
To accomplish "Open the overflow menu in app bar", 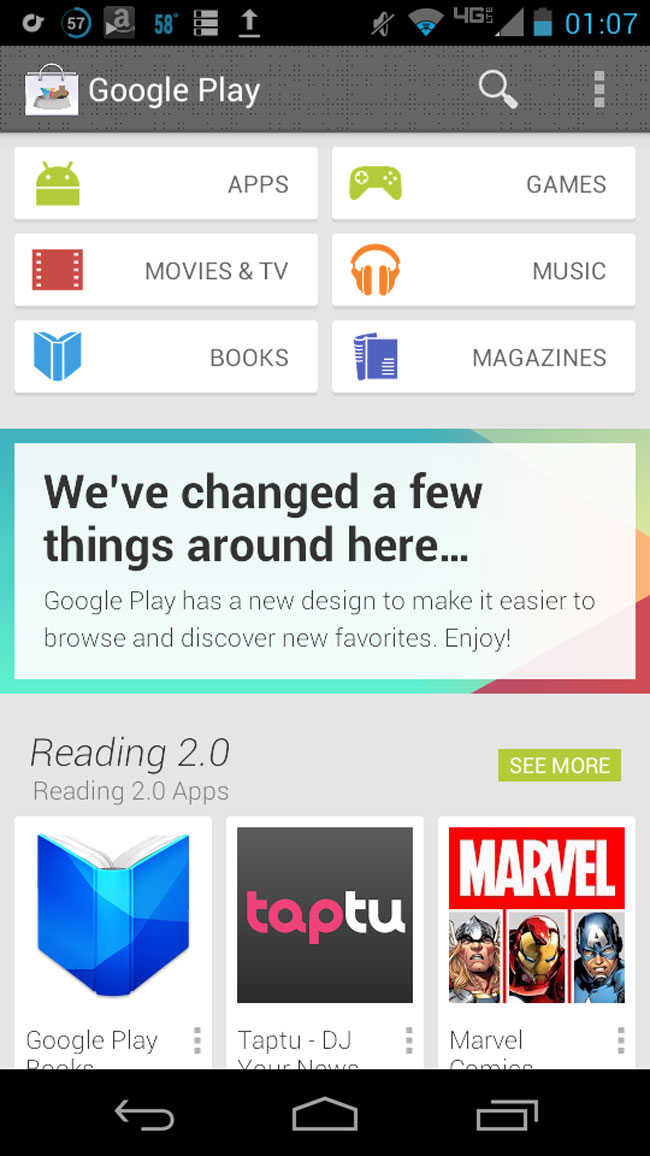I will pos(599,89).
